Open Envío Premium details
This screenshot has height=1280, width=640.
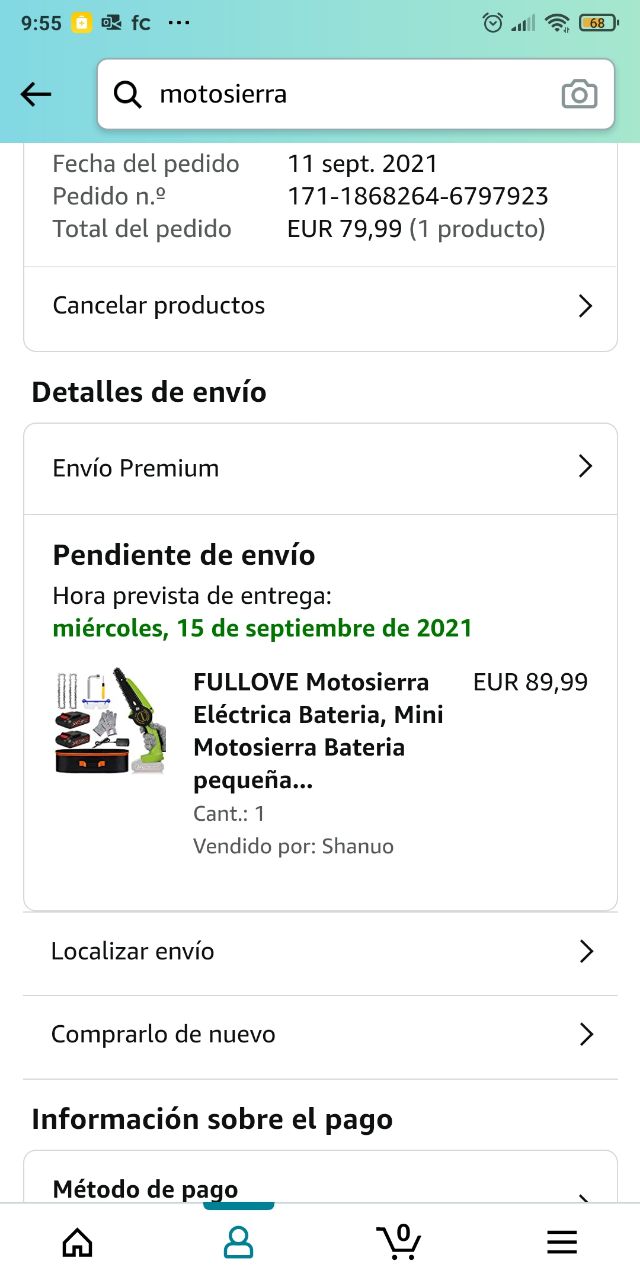pyautogui.click(x=320, y=468)
